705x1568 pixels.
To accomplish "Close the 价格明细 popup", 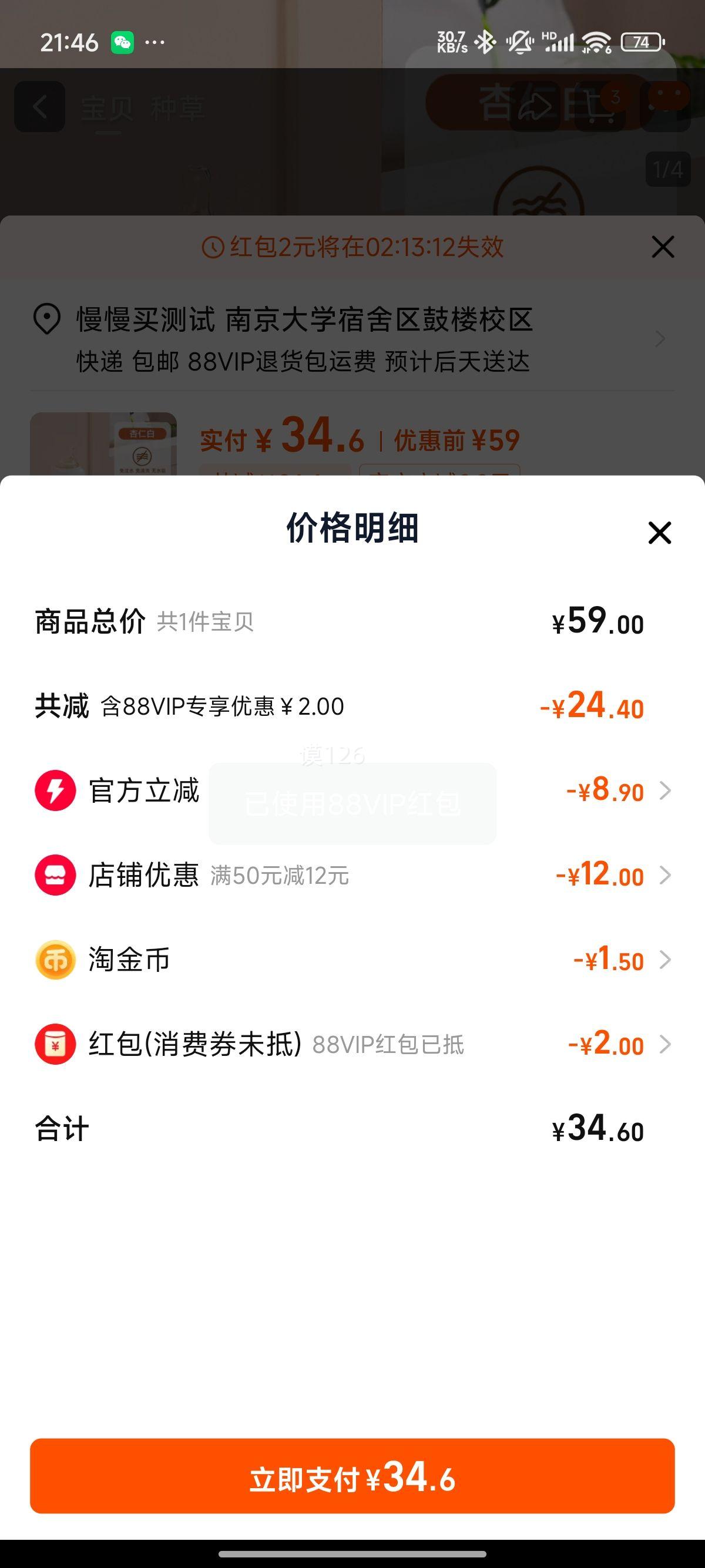I will pos(661,534).
